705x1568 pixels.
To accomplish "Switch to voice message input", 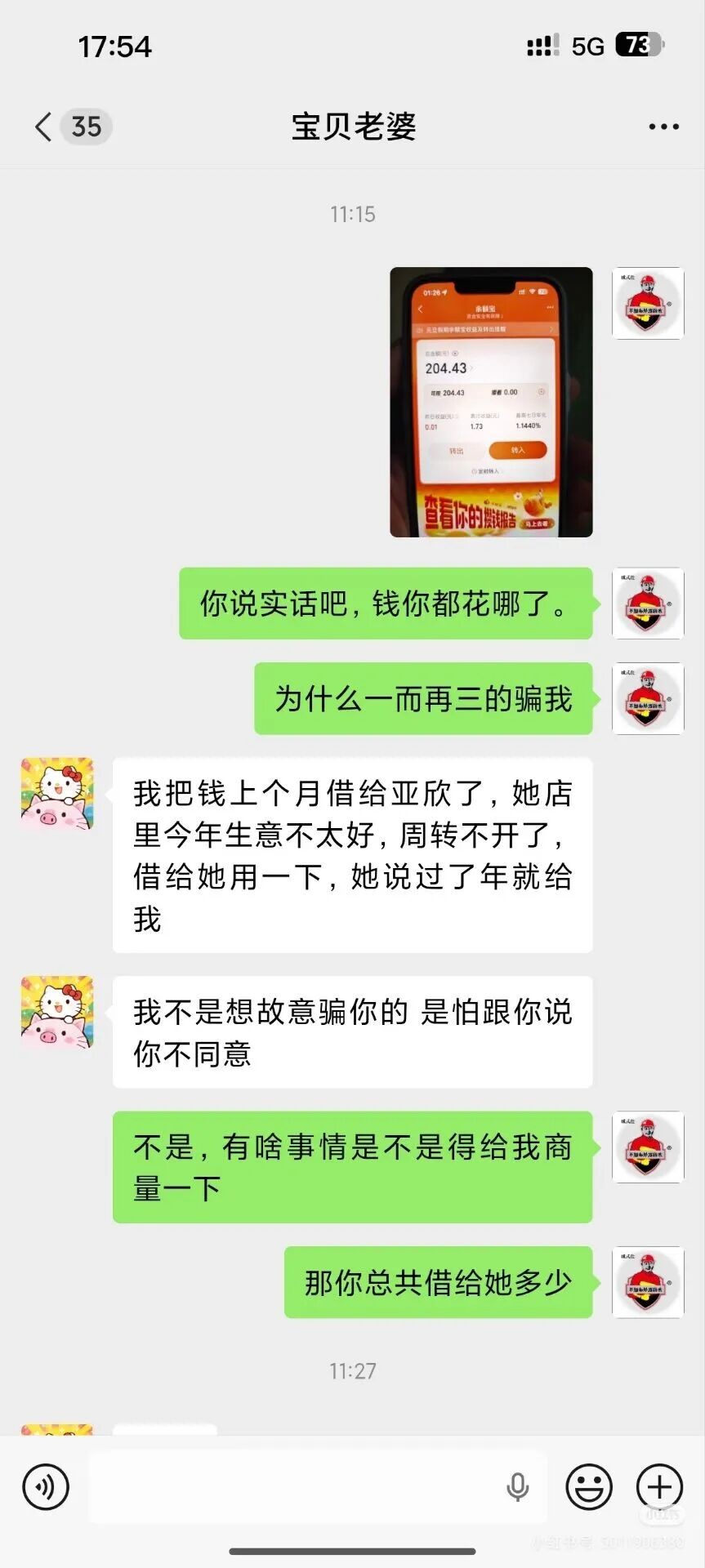I will coord(46,1487).
